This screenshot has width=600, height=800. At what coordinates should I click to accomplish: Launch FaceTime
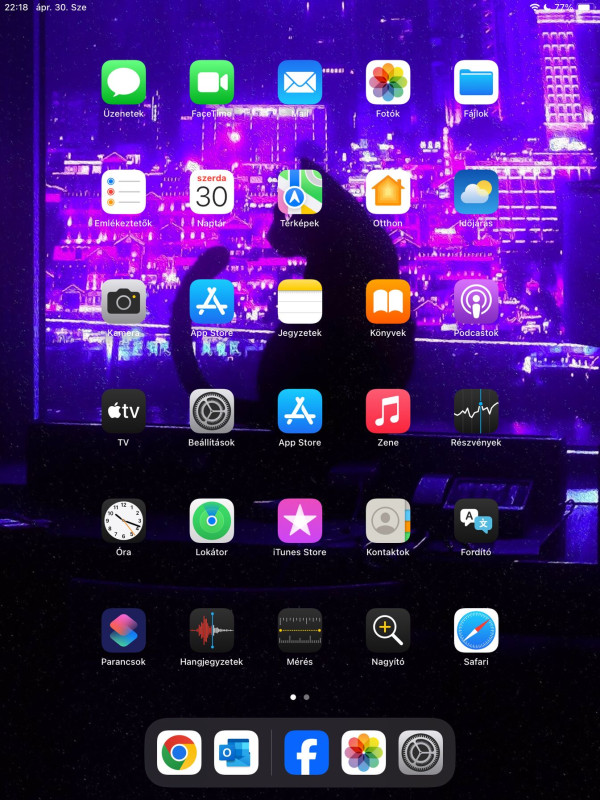pos(212,82)
